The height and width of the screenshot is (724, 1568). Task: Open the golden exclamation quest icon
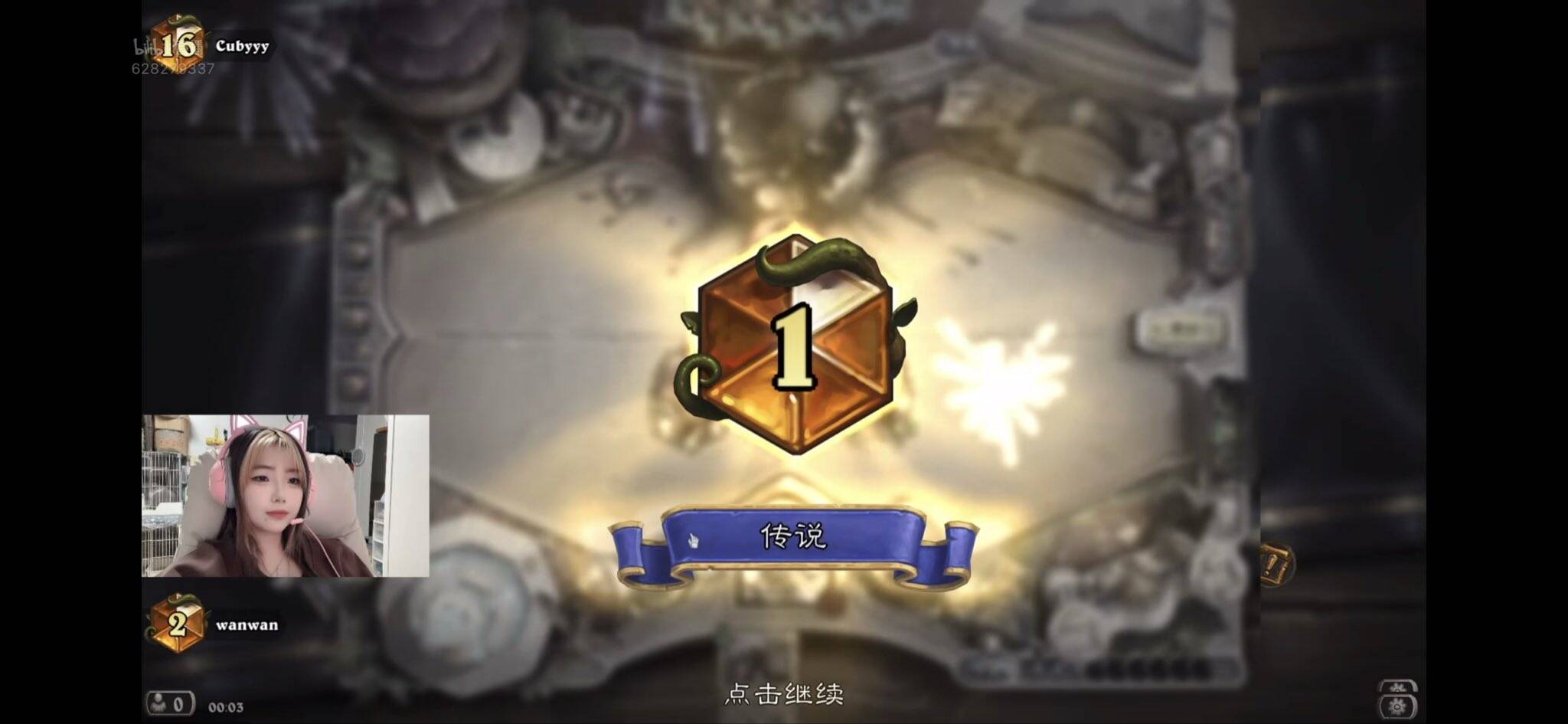[x=1273, y=565]
